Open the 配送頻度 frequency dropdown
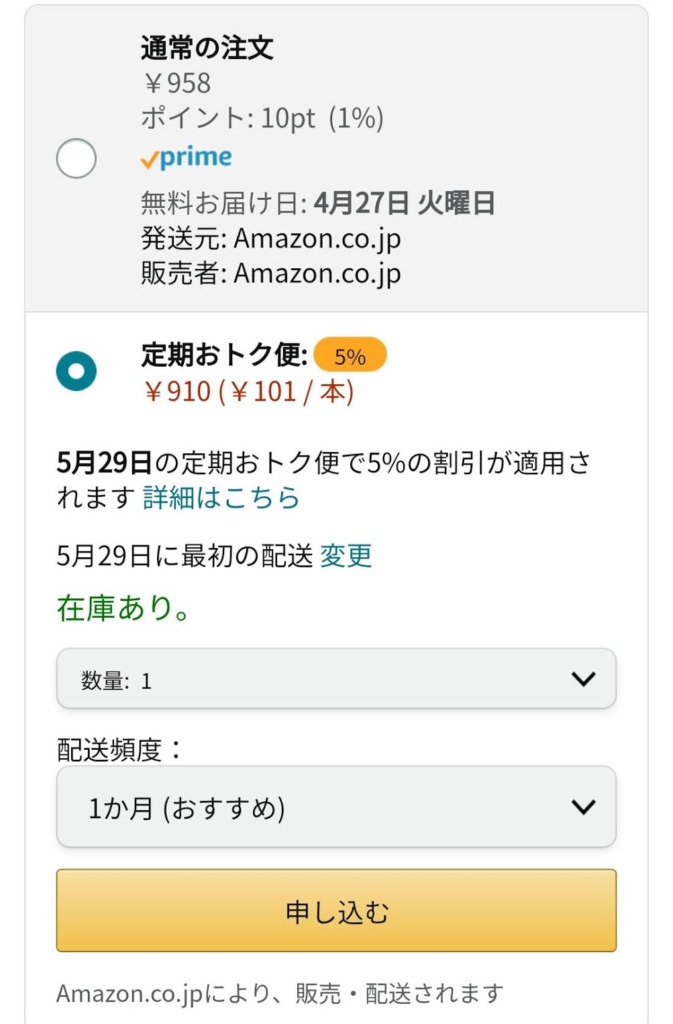This screenshot has width=673, height=1024. [336, 808]
